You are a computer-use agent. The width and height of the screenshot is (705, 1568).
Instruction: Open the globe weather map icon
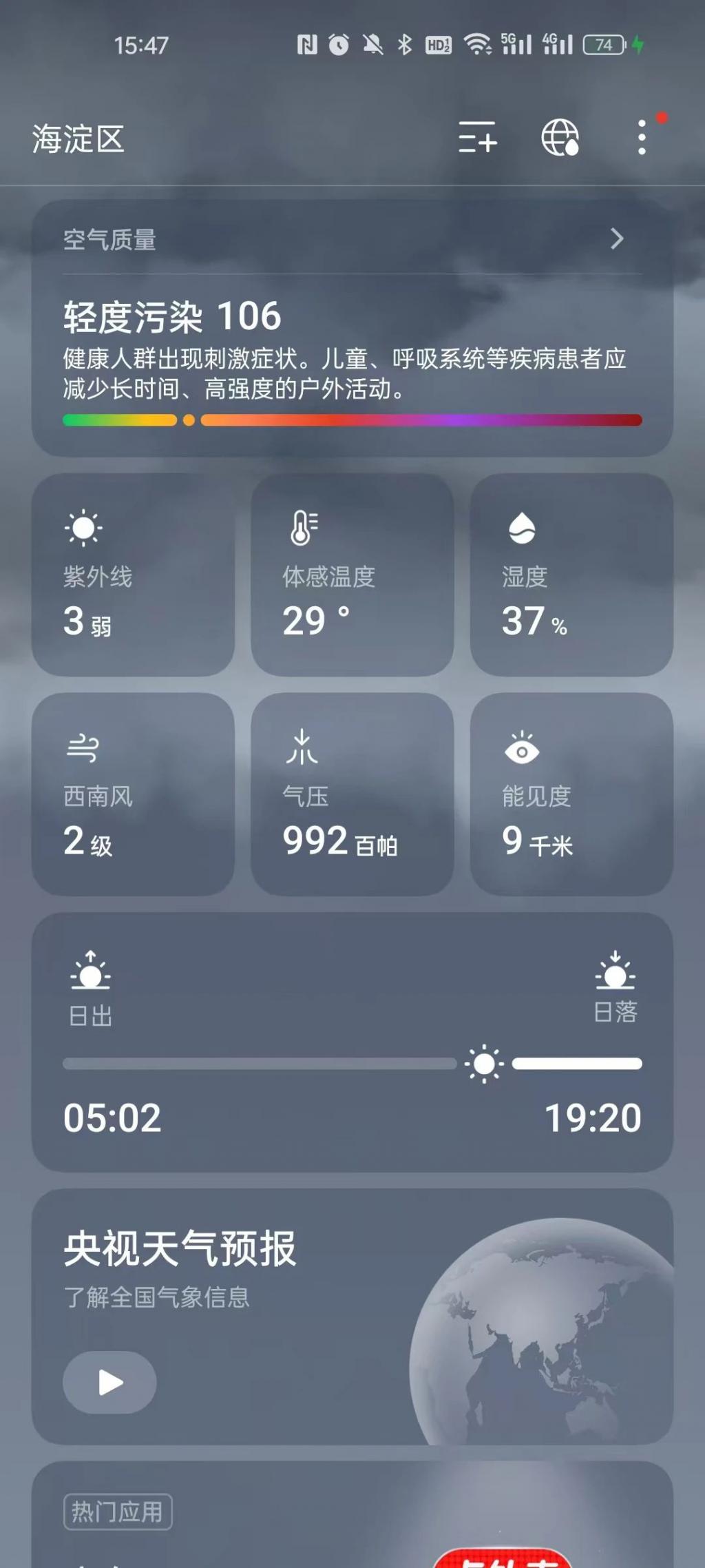(560, 137)
